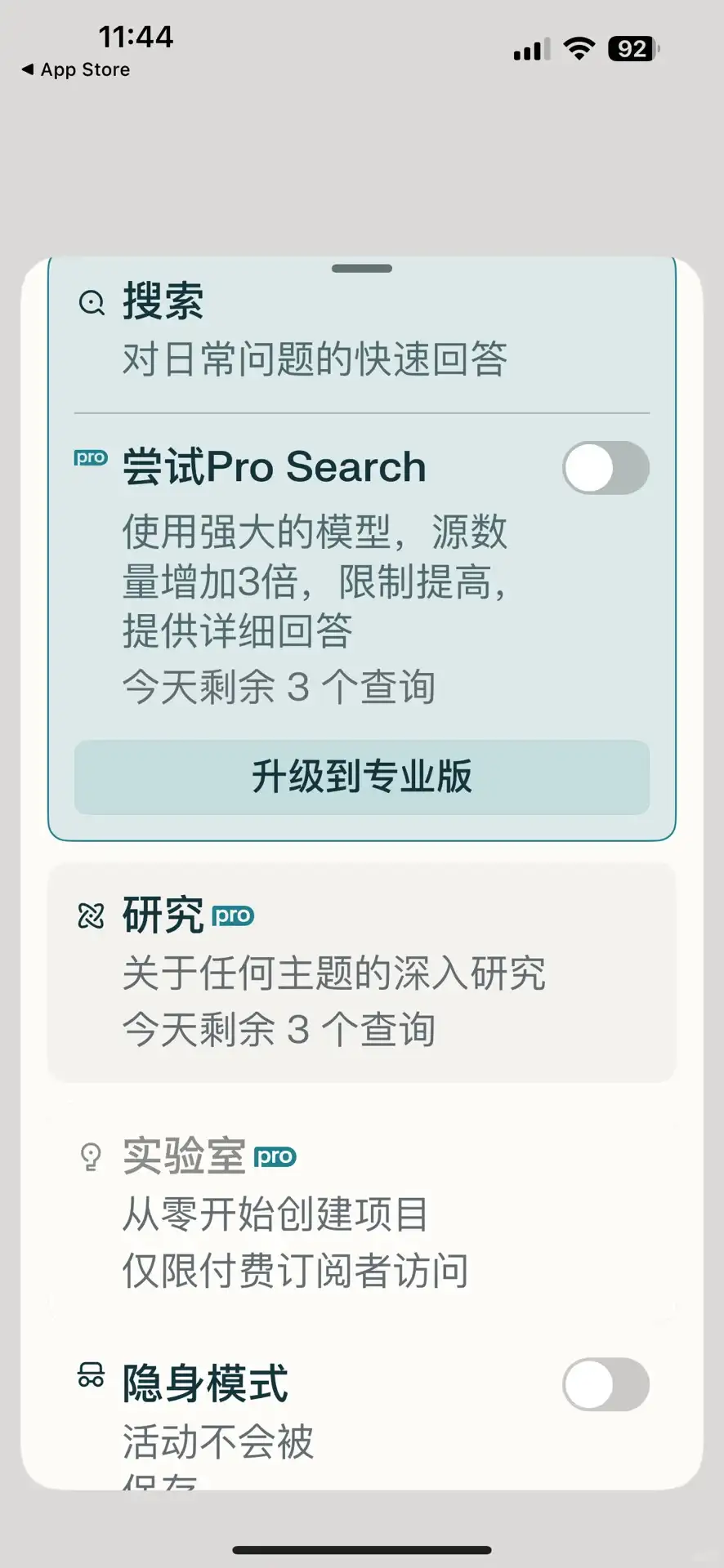
Task: Select the 搜索 magnifier icon
Action: point(90,302)
